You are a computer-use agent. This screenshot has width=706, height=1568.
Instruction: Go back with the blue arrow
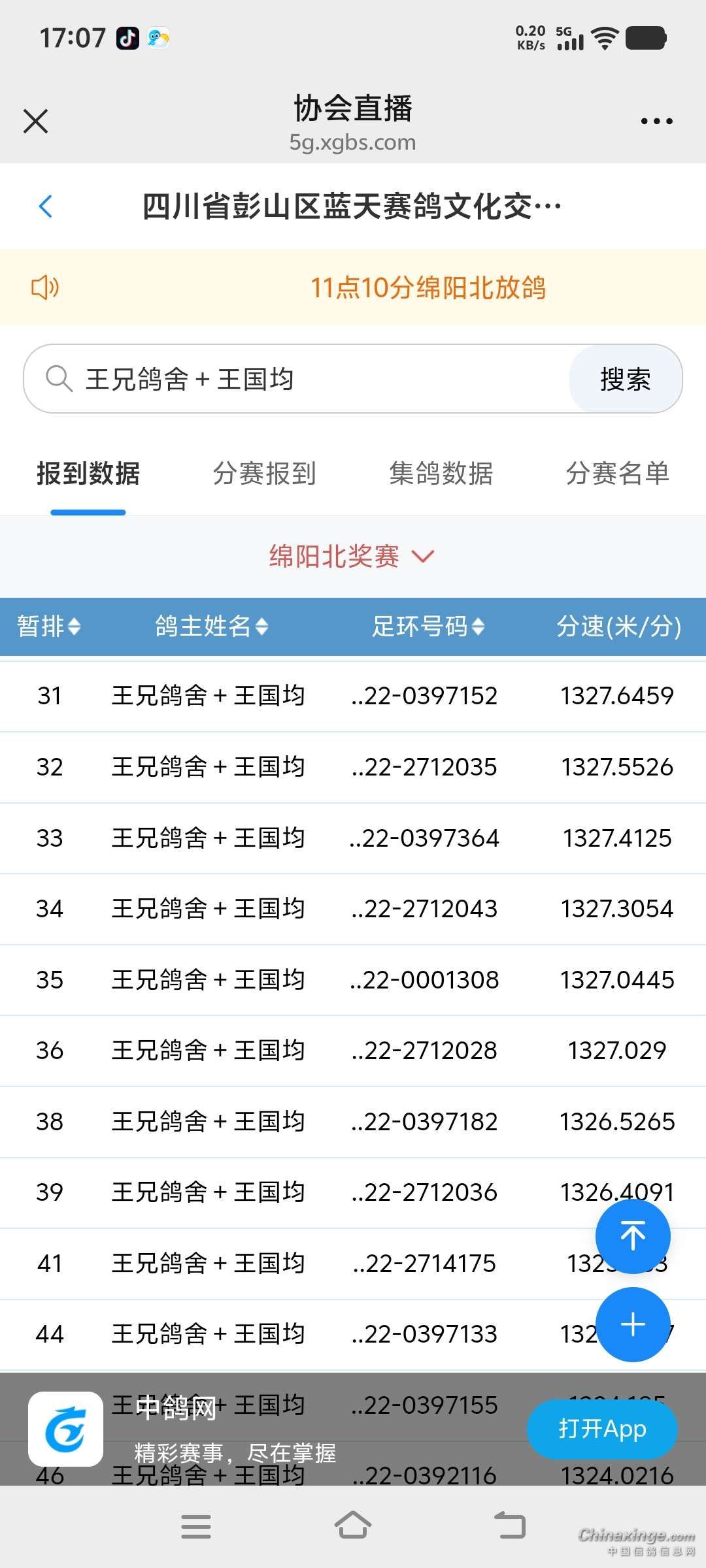[46, 206]
